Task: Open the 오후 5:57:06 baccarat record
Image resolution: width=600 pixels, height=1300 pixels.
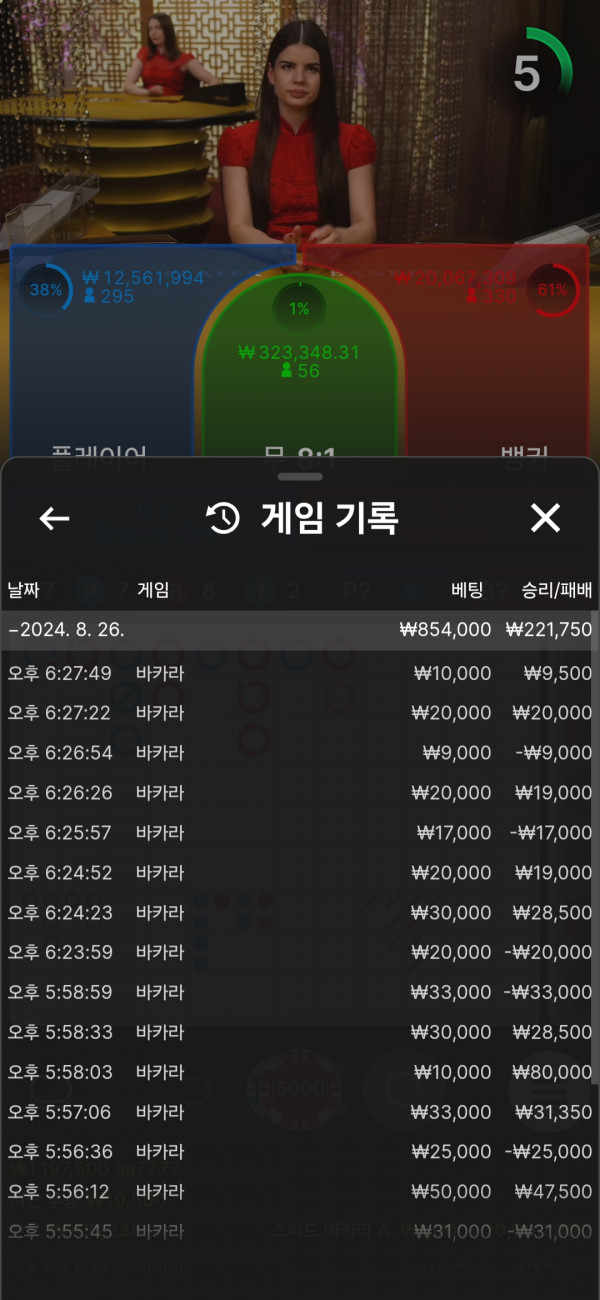Action: click(x=298, y=1112)
